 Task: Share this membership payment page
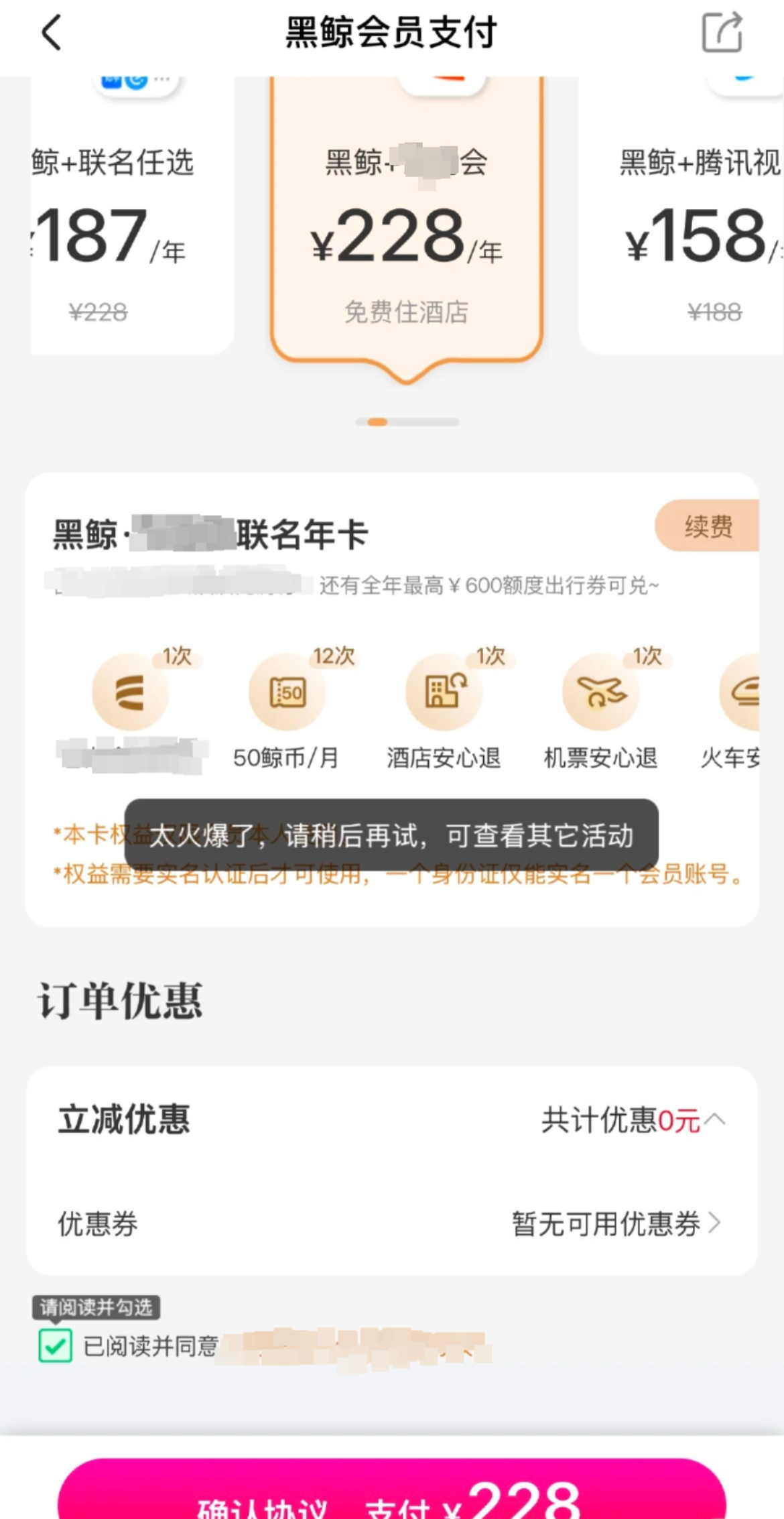(x=722, y=32)
